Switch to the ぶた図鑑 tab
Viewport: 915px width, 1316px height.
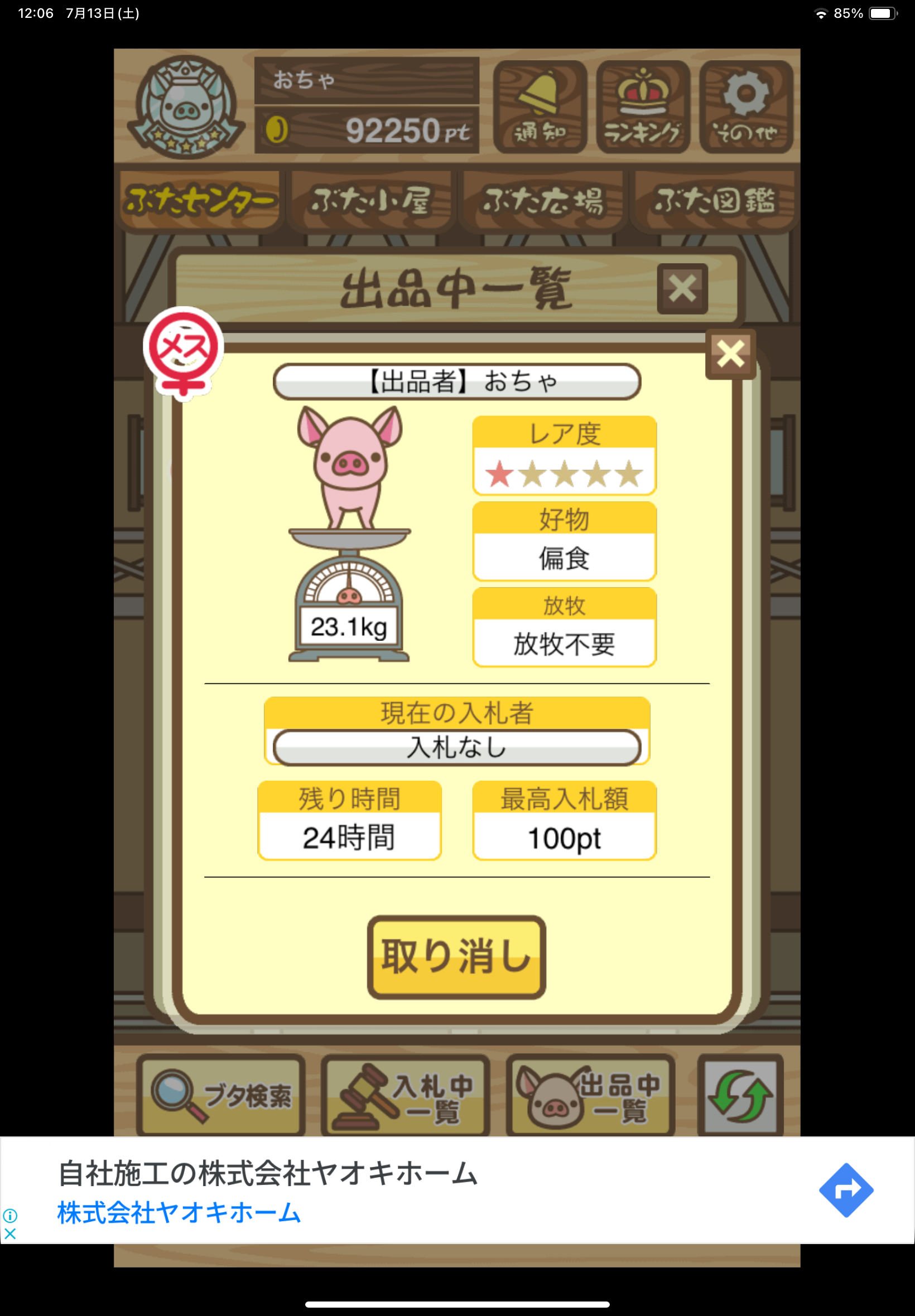pyautogui.click(x=713, y=201)
